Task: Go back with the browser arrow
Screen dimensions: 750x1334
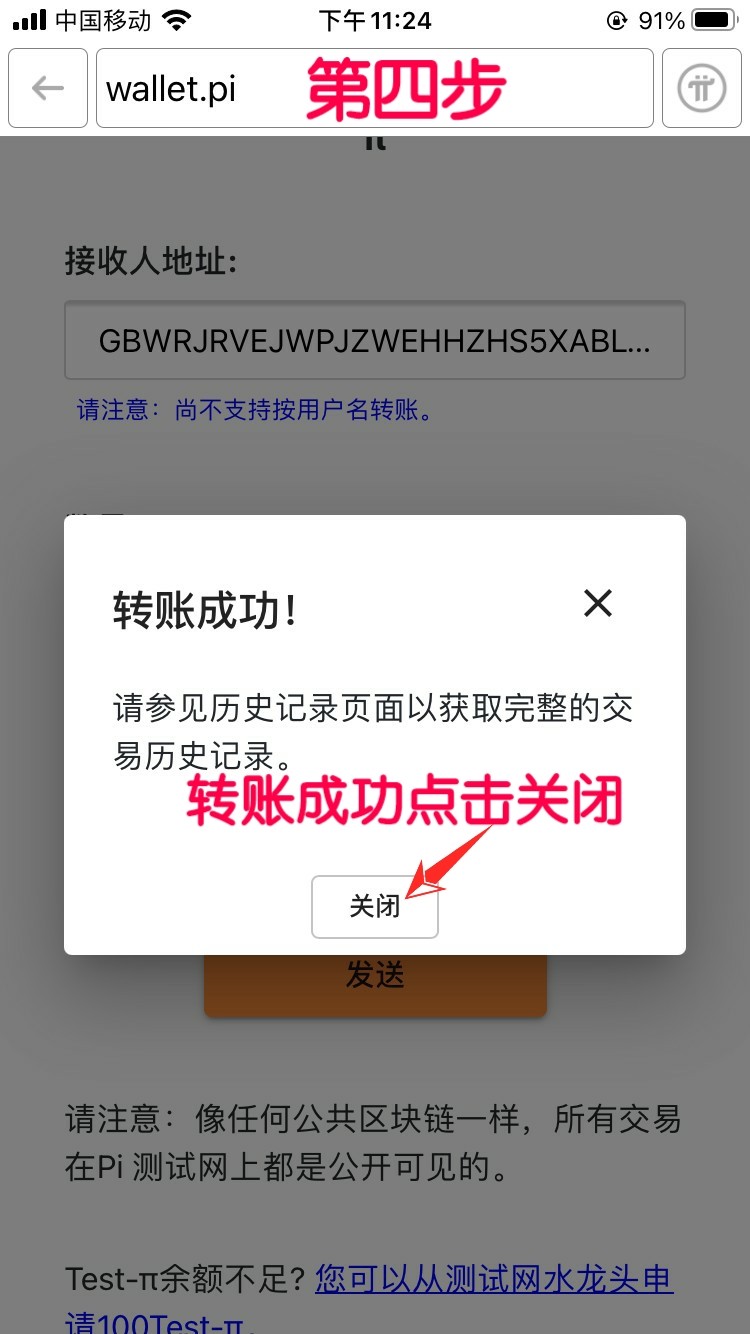Action: point(48,88)
